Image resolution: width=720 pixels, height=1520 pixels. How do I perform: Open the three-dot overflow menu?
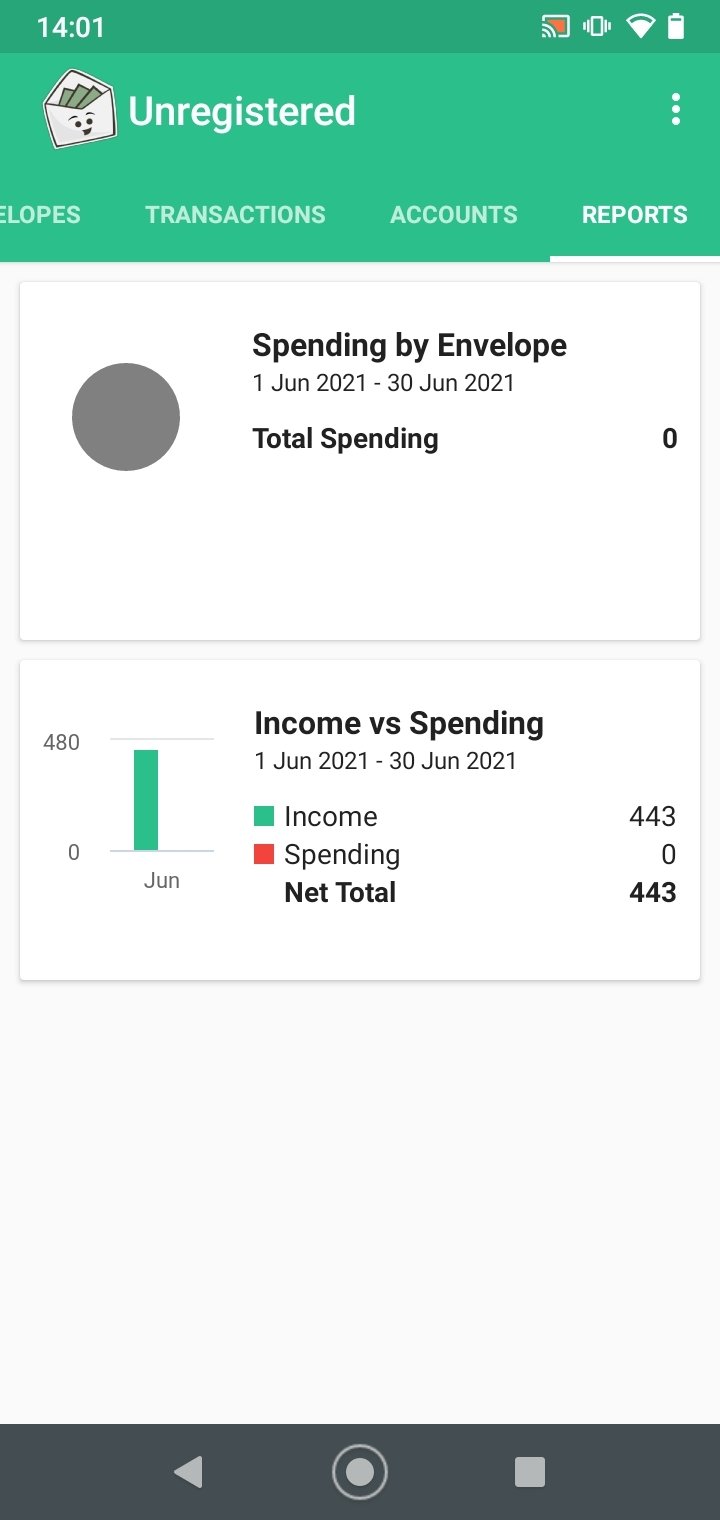(676, 110)
